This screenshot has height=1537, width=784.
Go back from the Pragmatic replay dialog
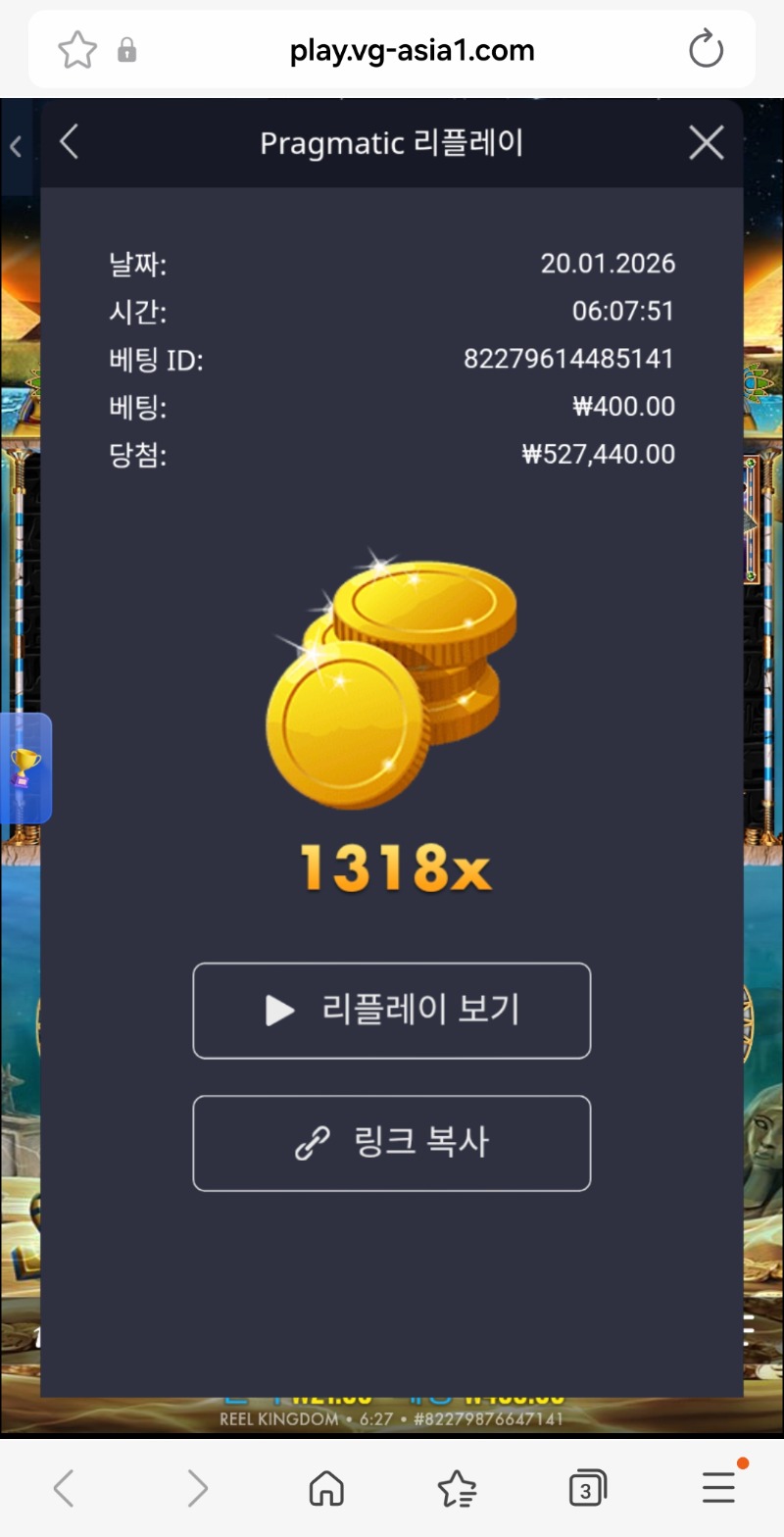[69, 143]
